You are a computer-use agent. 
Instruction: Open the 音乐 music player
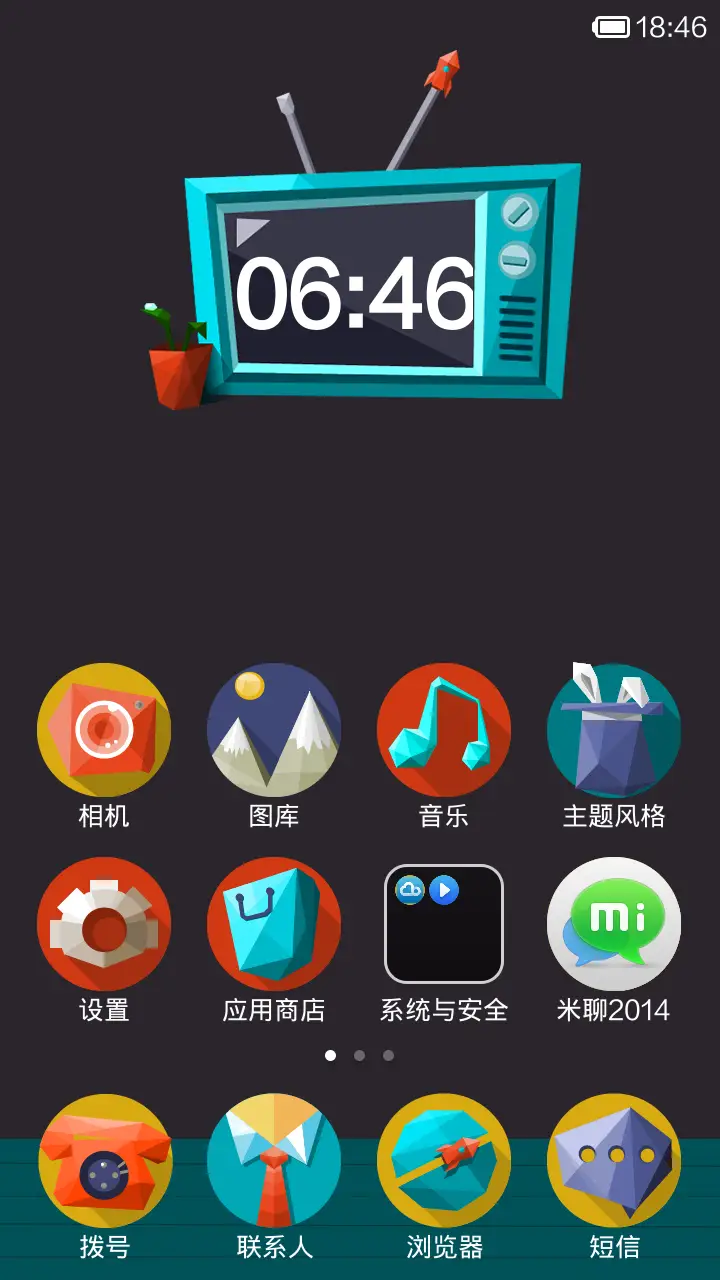tap(444, 732)
